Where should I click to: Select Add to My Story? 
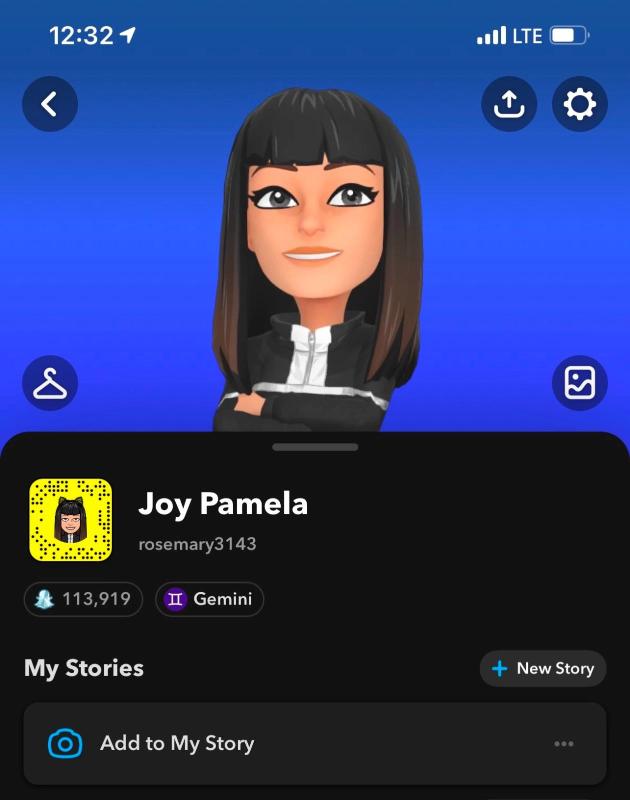[x=176, y=743]
